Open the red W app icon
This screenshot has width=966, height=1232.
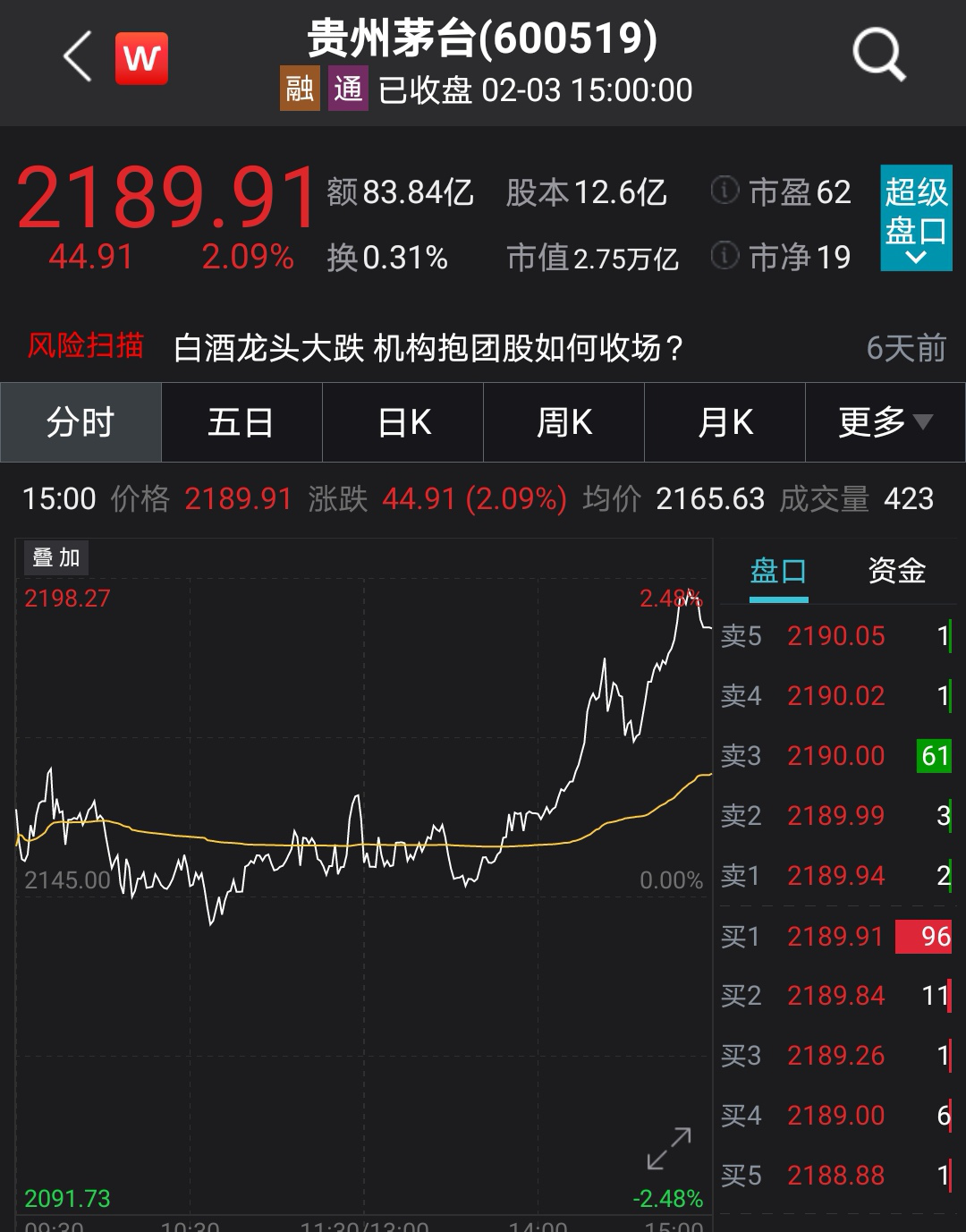[x=141, y=59]
